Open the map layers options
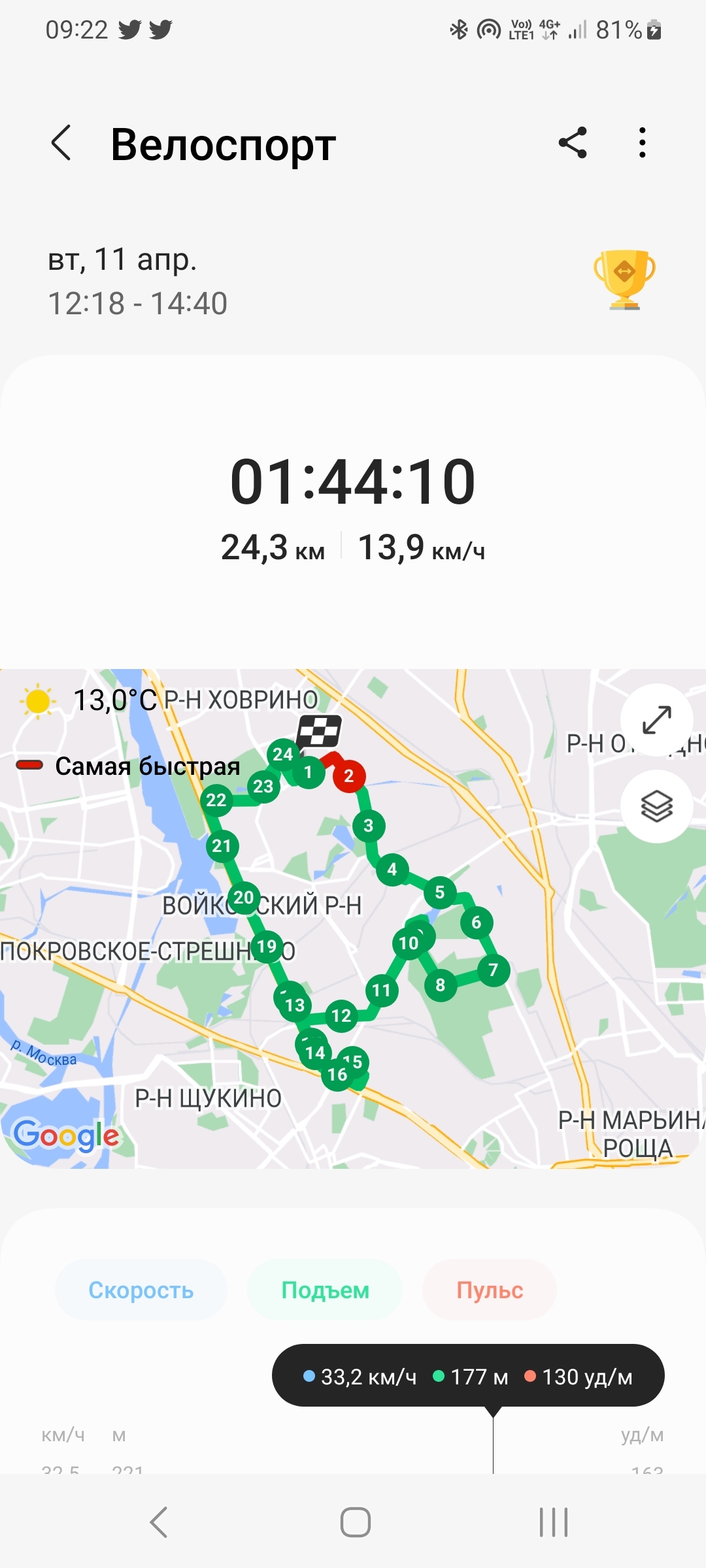The width and height of the screenshot is (706, 1568). [656, 806]
